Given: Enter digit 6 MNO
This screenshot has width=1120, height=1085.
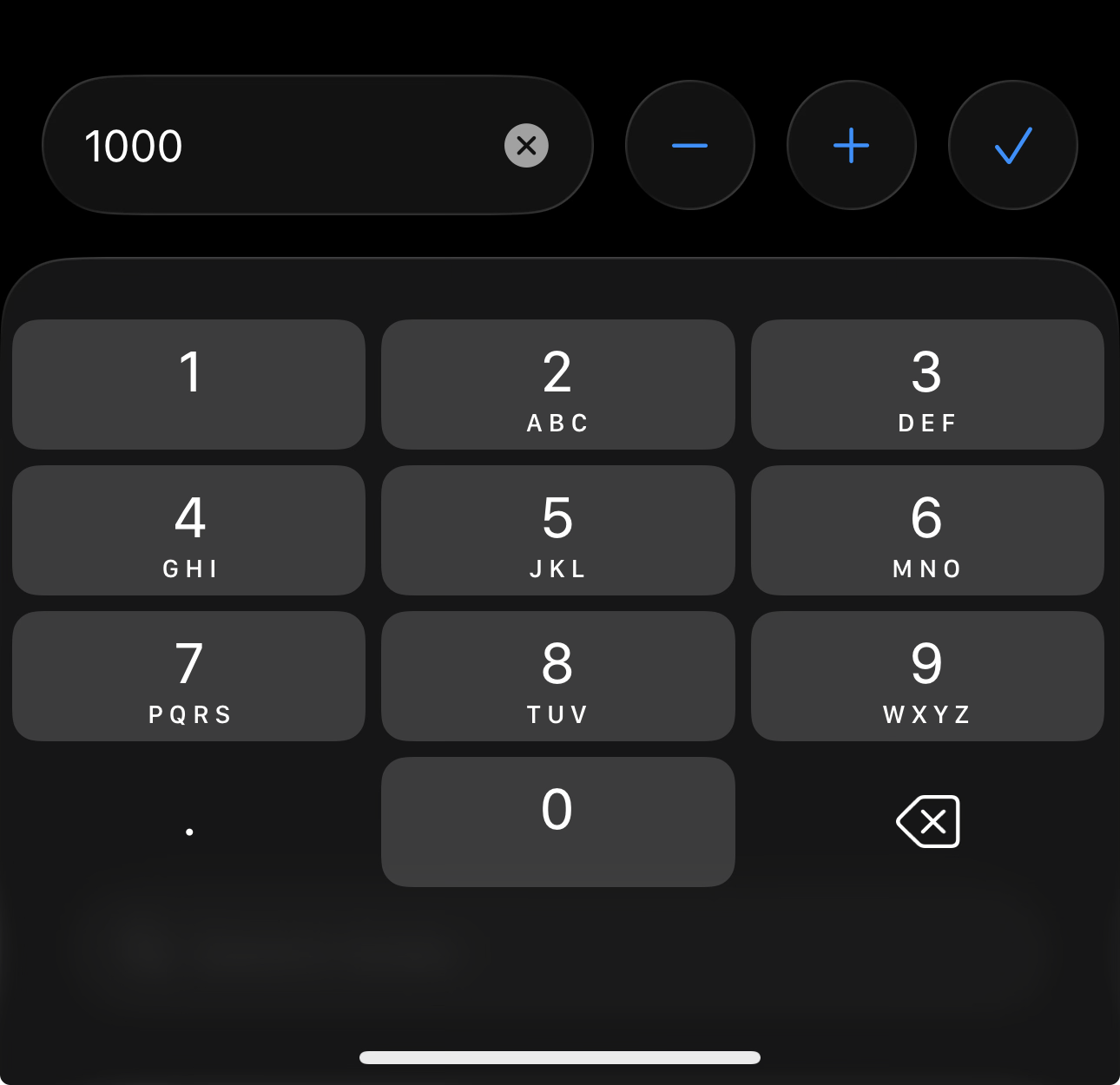Looking at the screenshot, I should click(x=927, y=530).
